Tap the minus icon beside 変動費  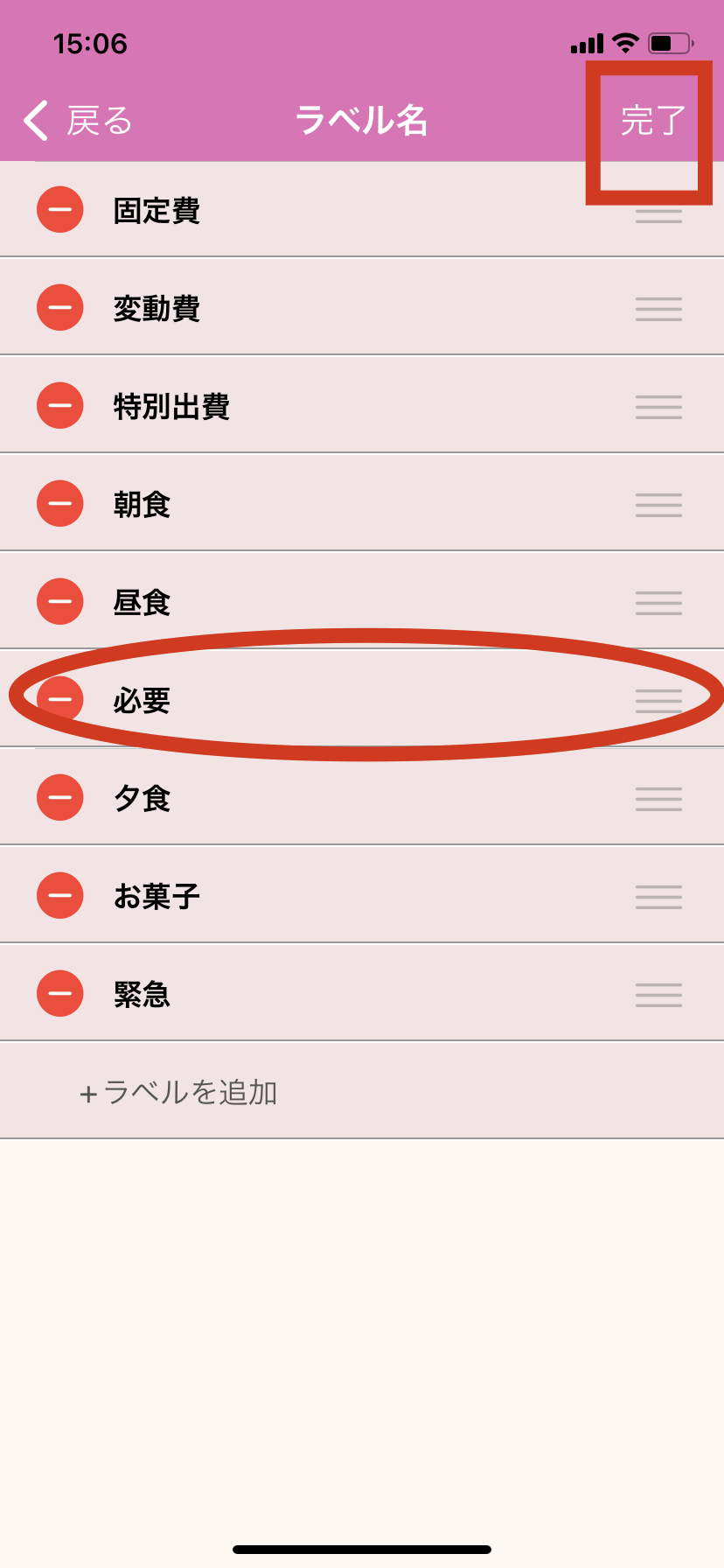[x=60, y=308]
